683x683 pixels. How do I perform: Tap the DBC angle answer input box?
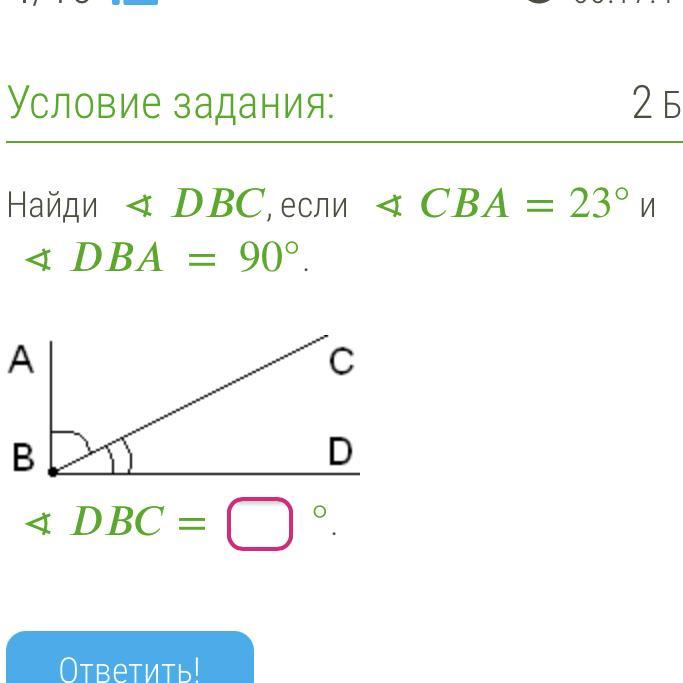(260, 524)
